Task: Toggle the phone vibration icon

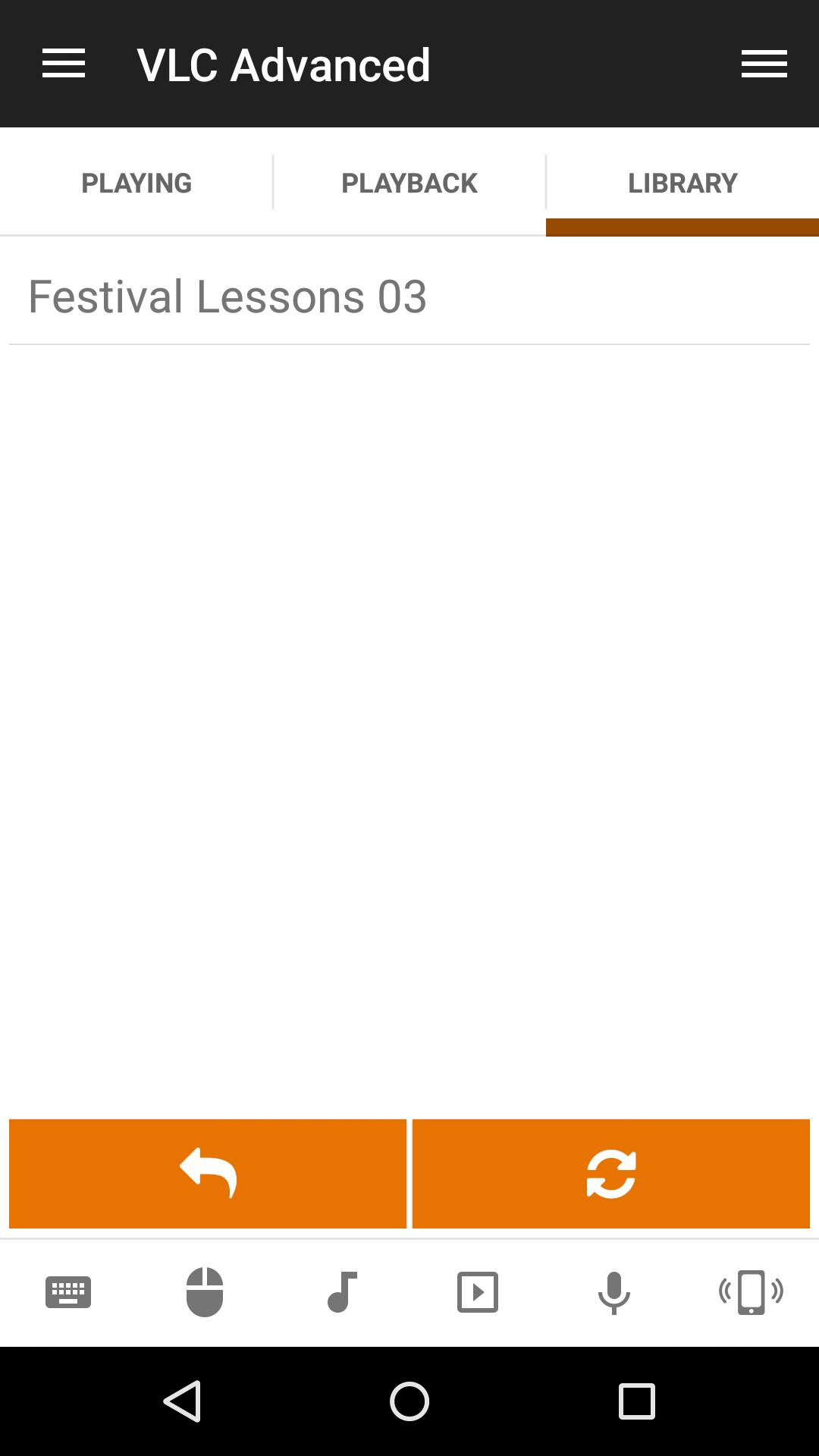Action: pyautogui.click(x=751, y=1292)
